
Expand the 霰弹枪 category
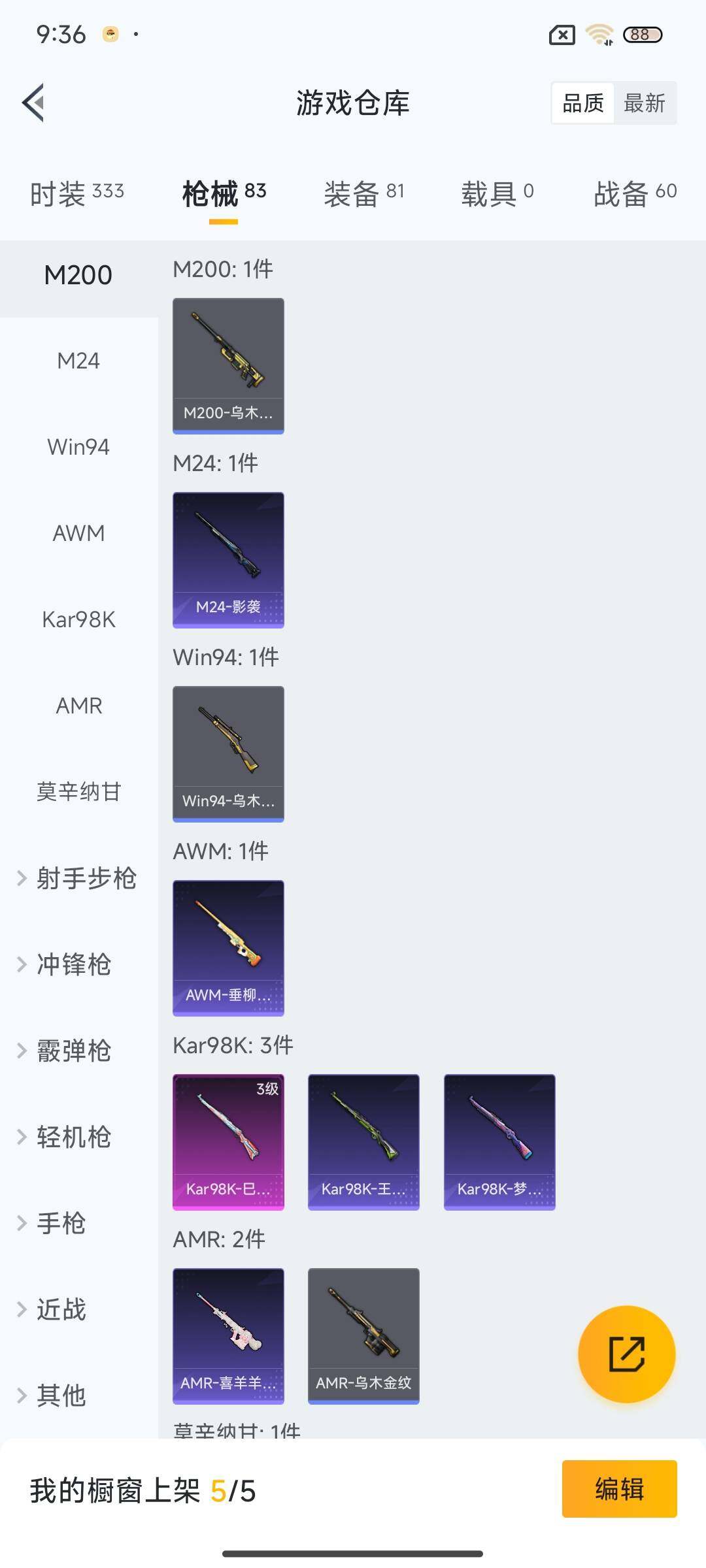pyautogui.click(x=72, y=1051)
